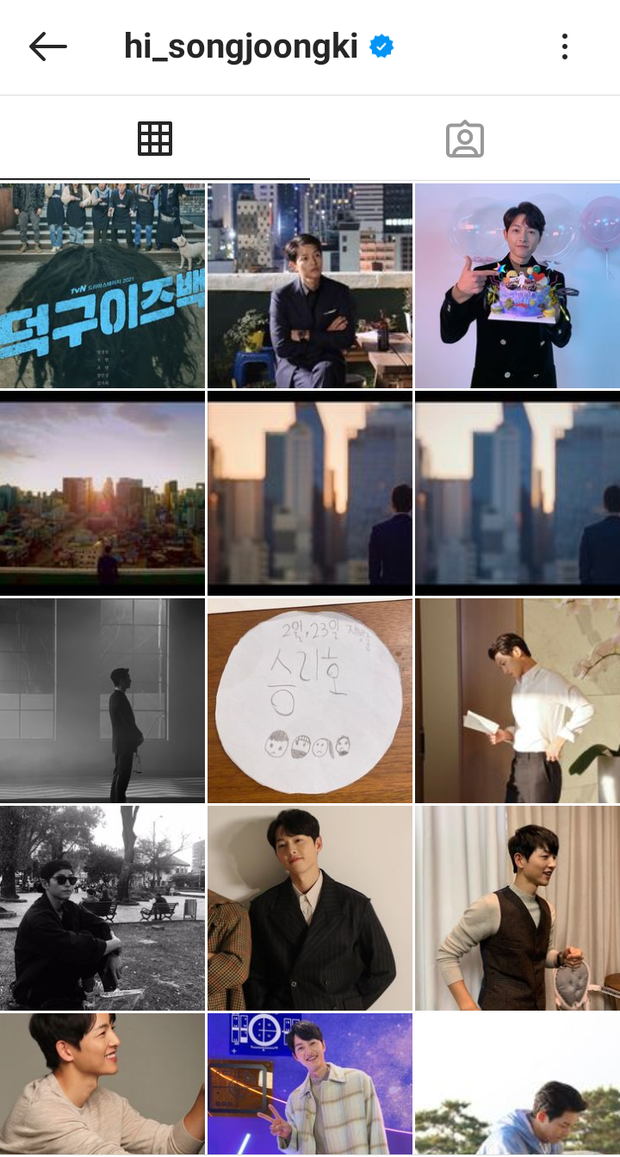Screen dimensions: 620x1157
Task: Open the smiling man in beige sweater post
Action: [102, 1084]
